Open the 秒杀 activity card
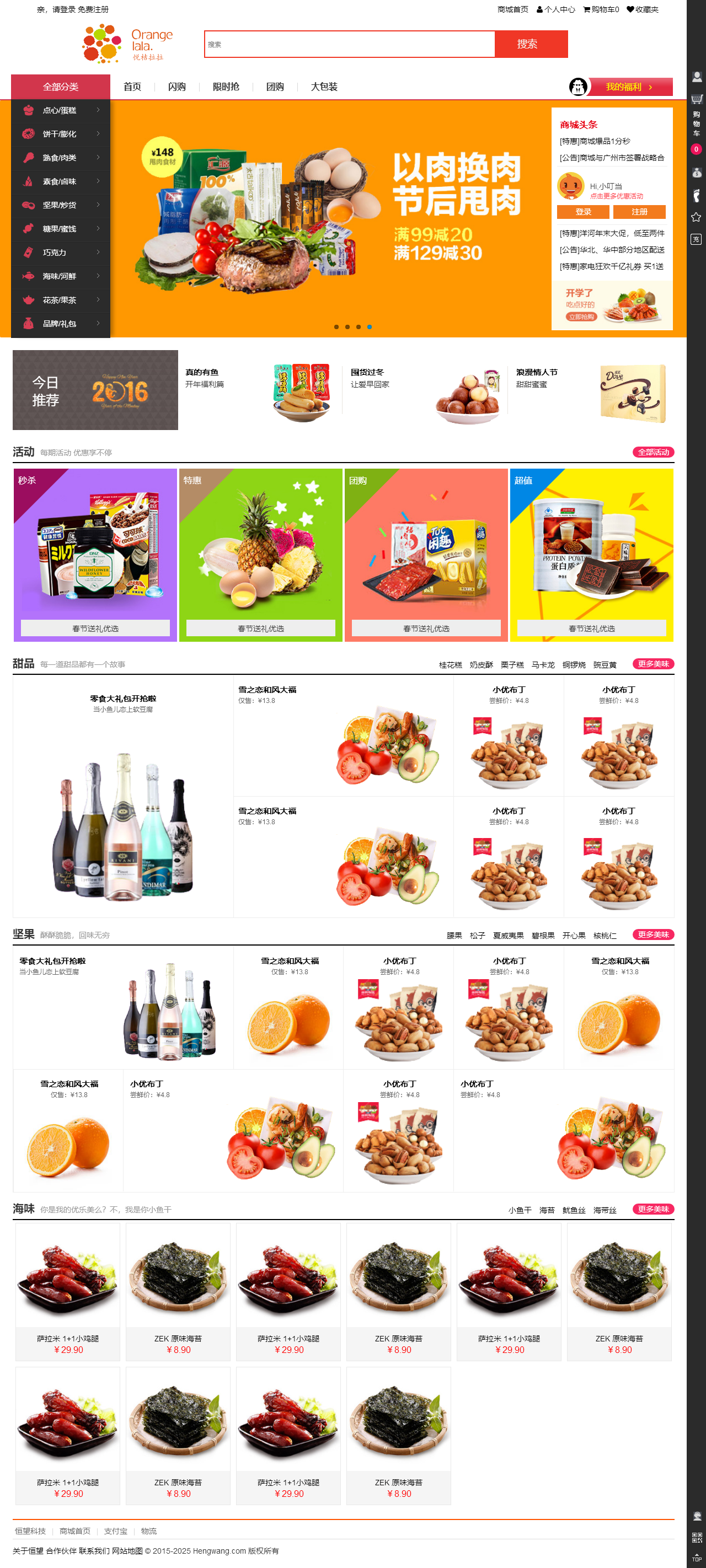The width and height of the screenshot is (706, 1568). tap(95, 555)
